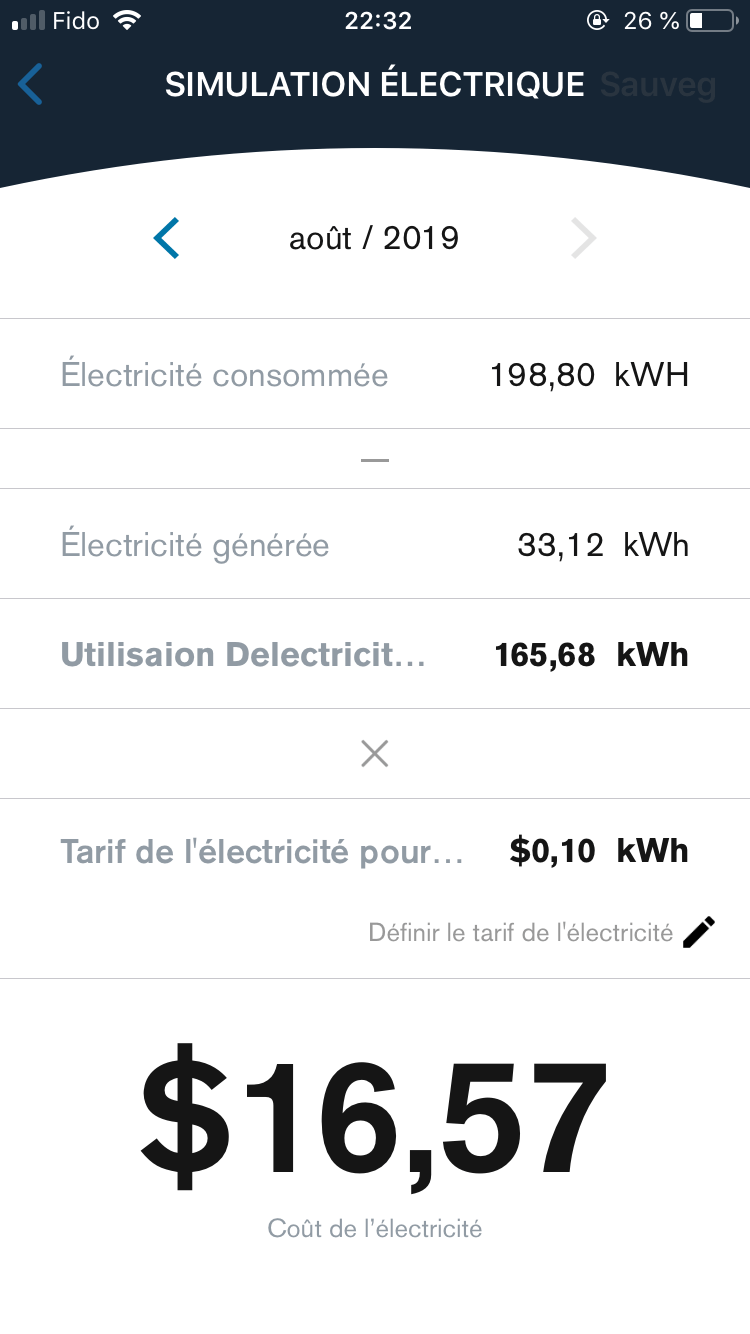Go to the previous month before août 2019
Screen dimensions: 750x1334
[167, 239]
